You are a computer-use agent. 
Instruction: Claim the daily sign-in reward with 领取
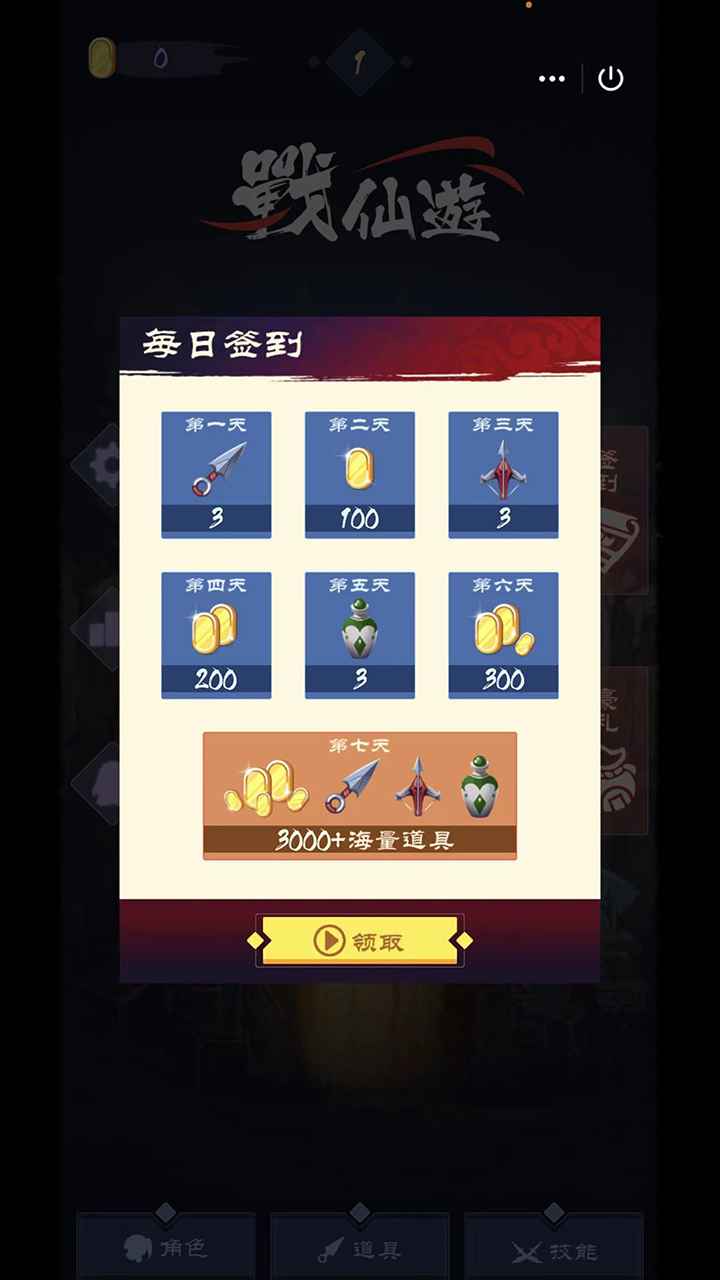(x=360, y=940)
